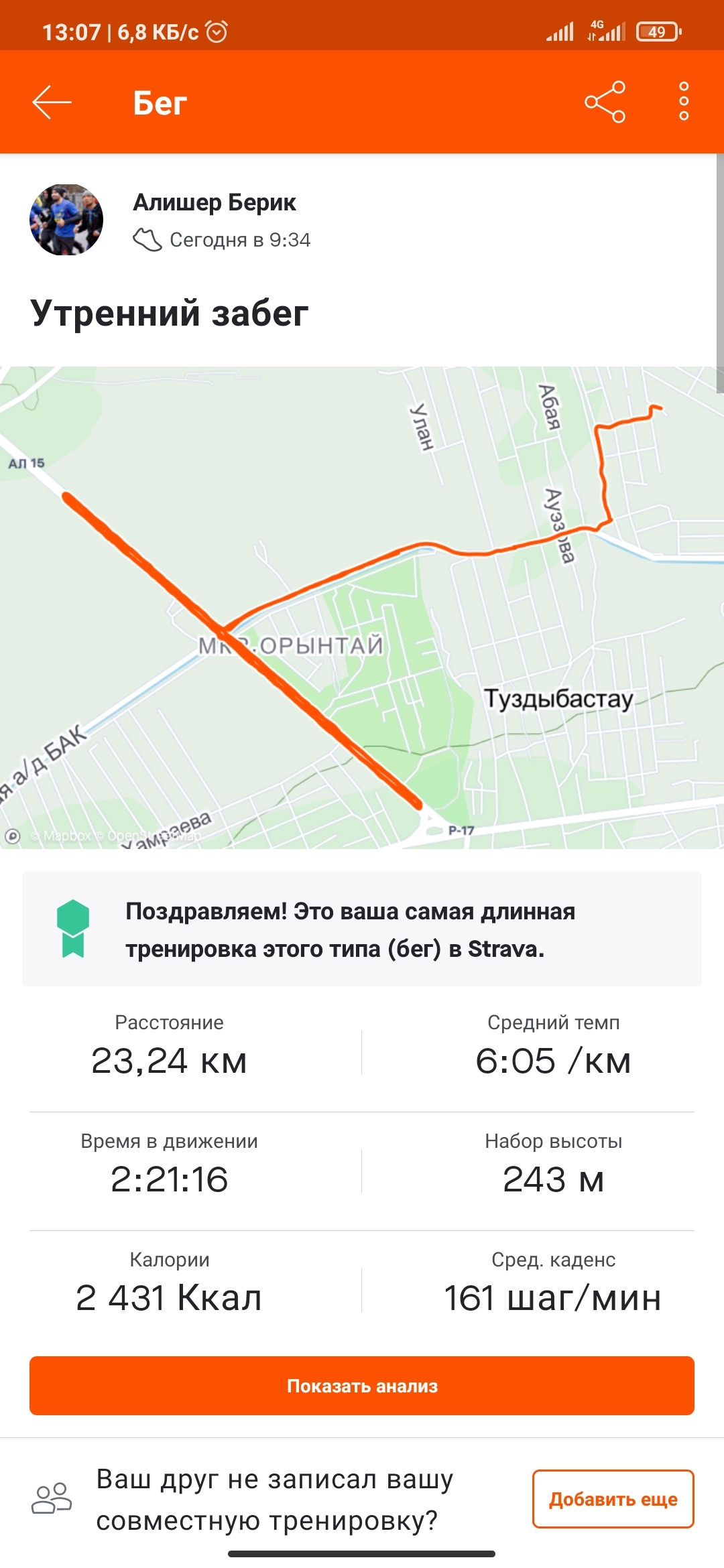Open the longest run achievement banner
This screenshot has width=724, height=1568.
[362, 929]
